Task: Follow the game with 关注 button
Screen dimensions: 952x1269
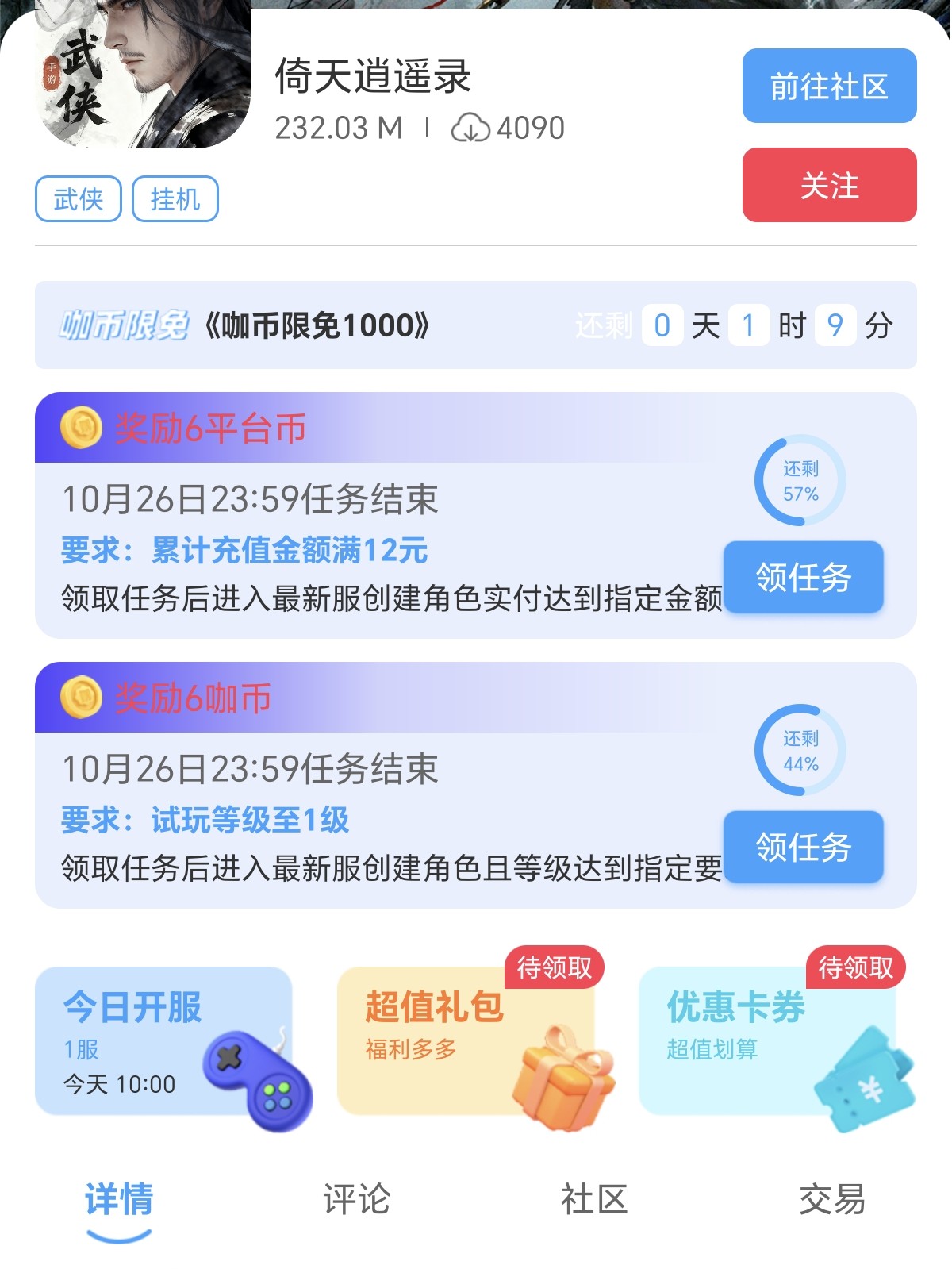Action: (829, 185)
